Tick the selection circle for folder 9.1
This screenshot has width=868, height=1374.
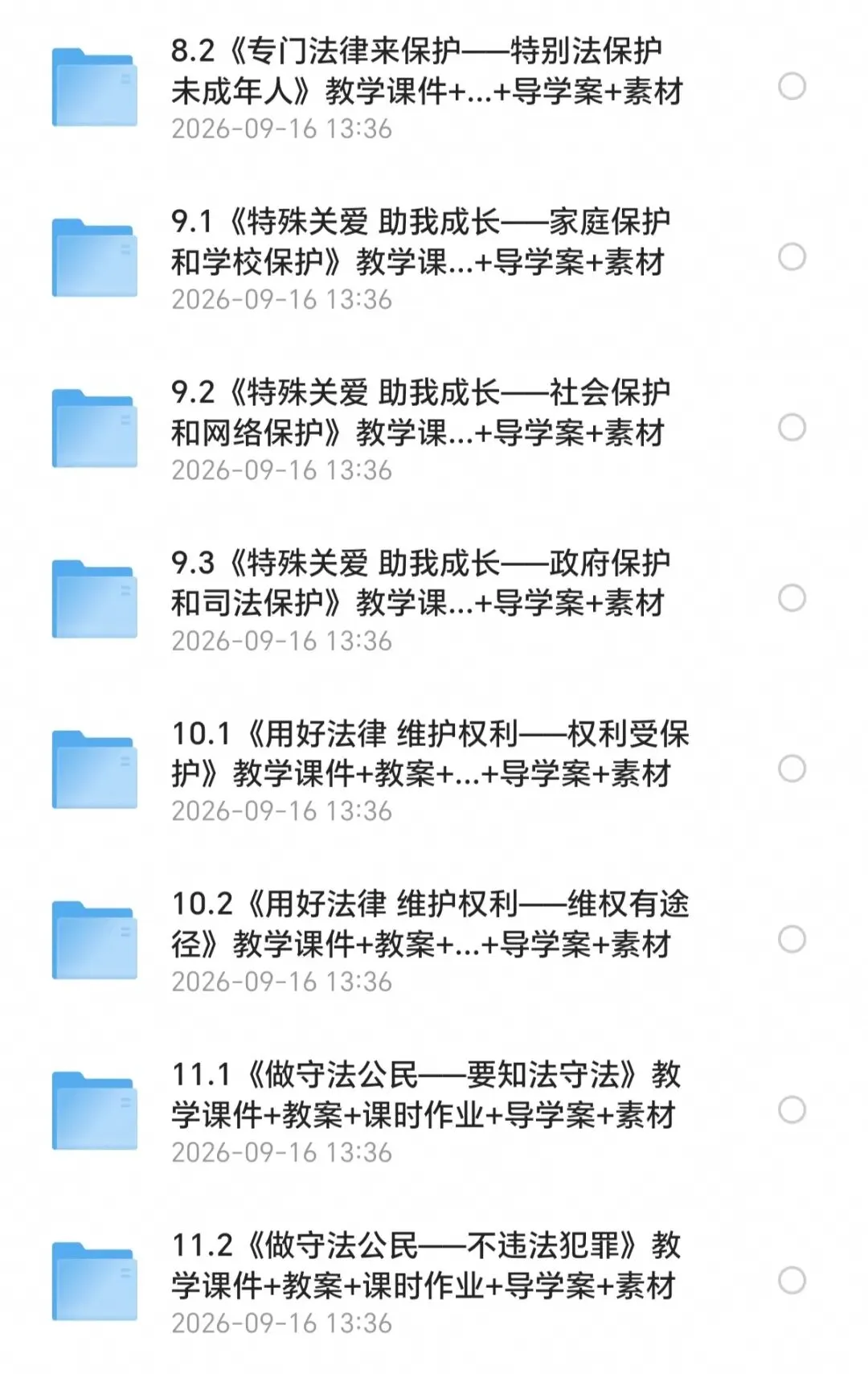[x=792, y=256]
